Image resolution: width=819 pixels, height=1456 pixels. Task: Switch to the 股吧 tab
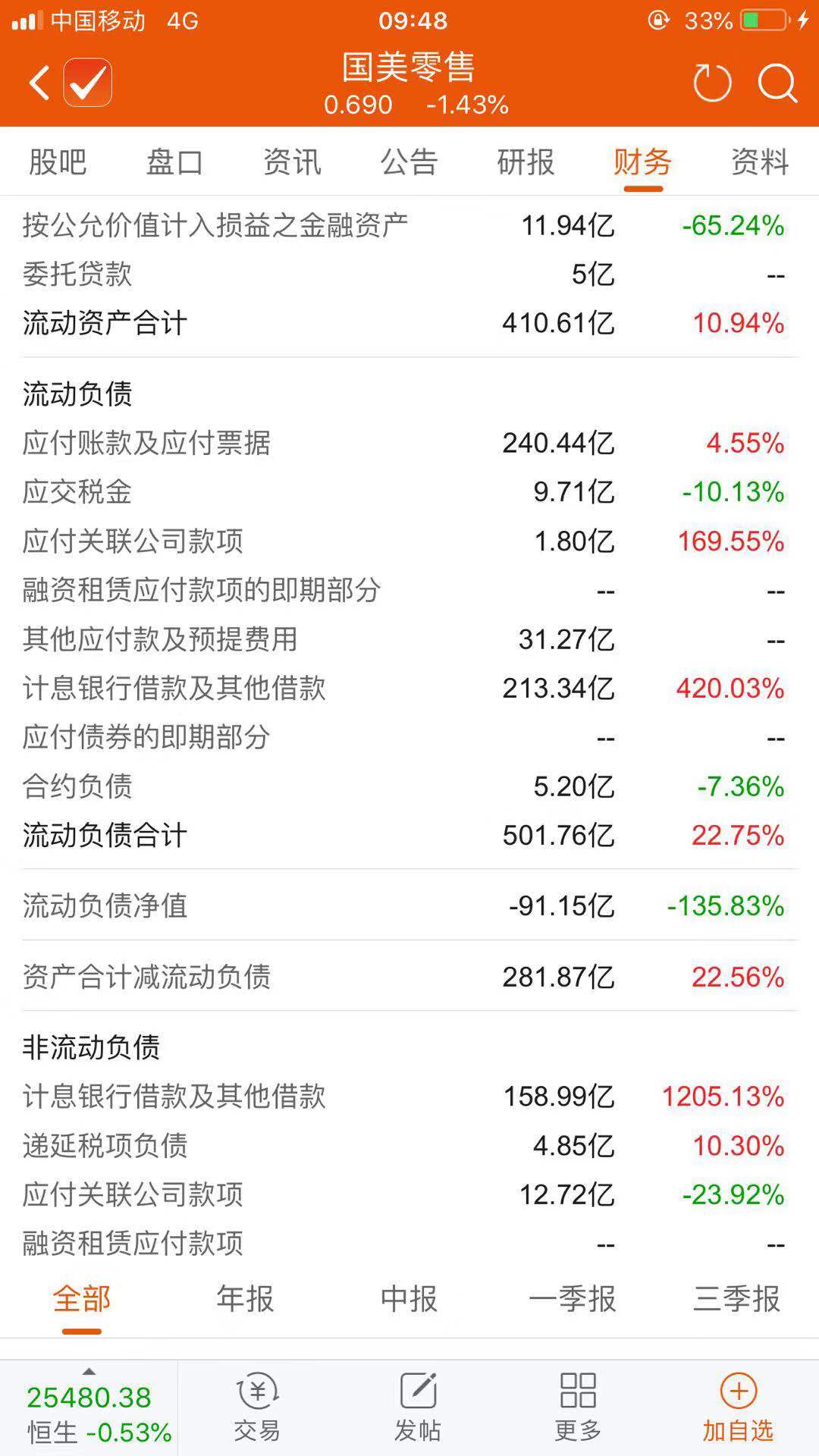[x=58, y=162]
